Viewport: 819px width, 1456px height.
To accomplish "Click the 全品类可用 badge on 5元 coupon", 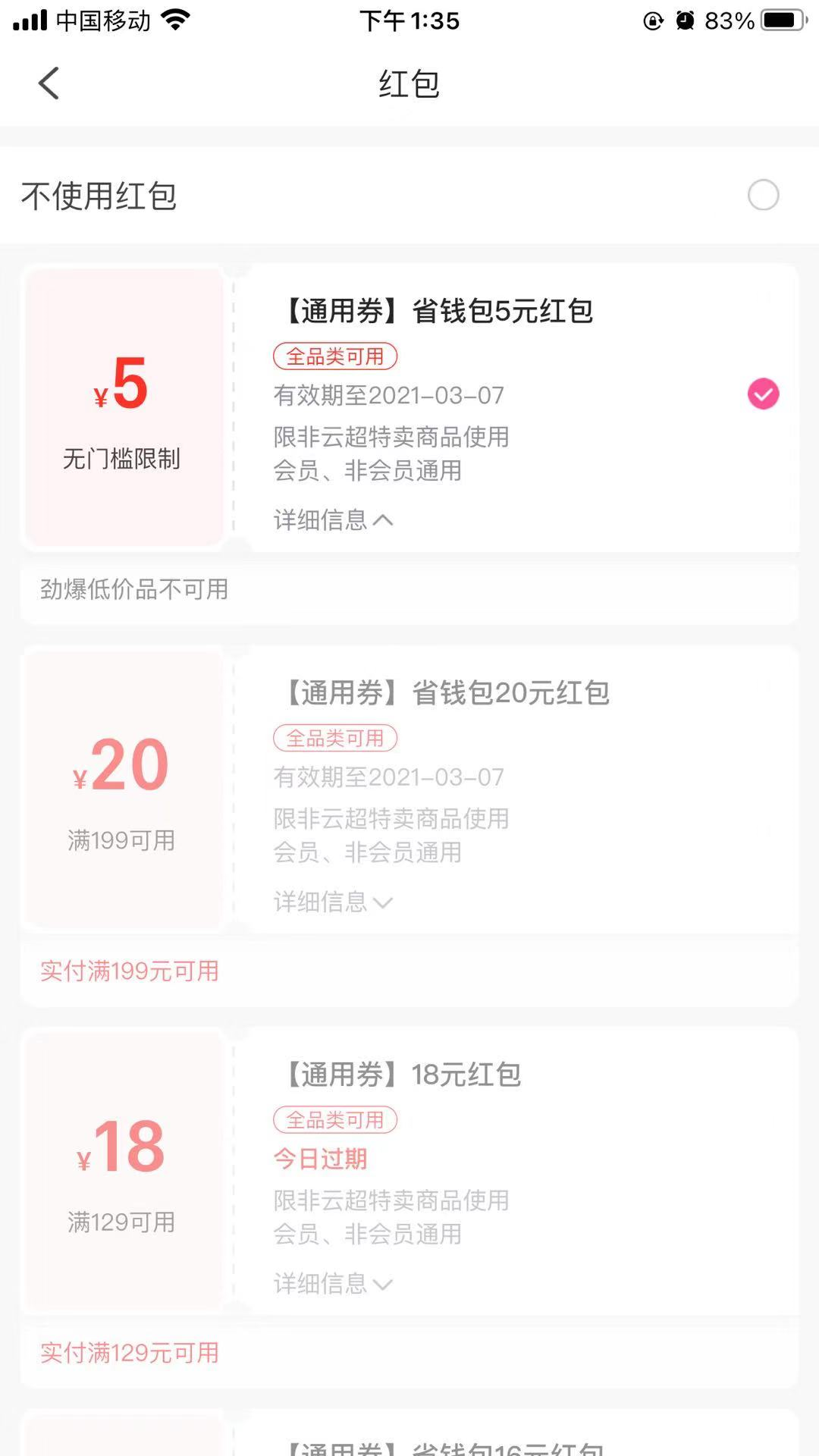I will click(334, 356).
